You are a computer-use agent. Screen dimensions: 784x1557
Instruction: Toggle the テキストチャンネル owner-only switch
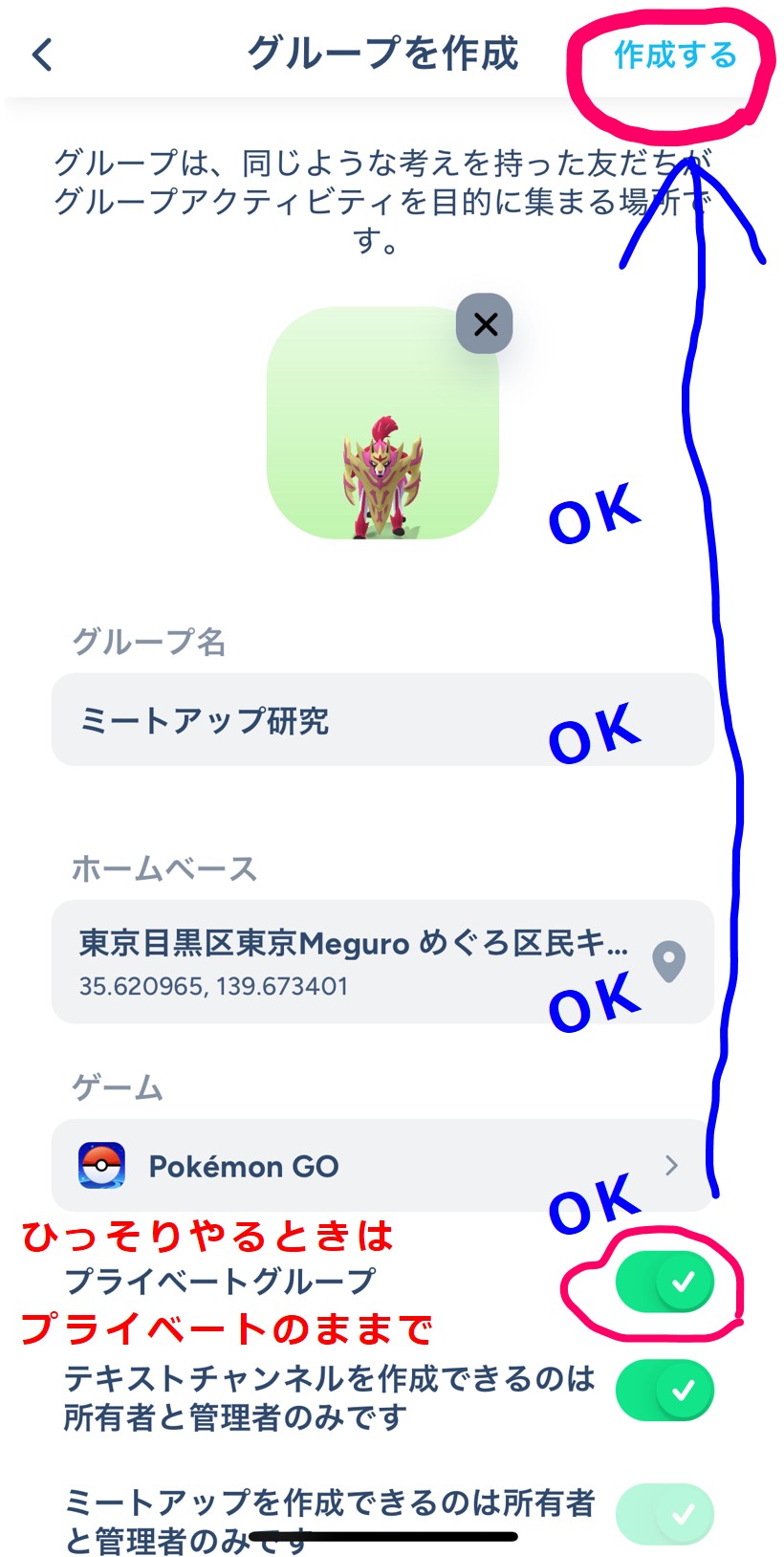664,1391
